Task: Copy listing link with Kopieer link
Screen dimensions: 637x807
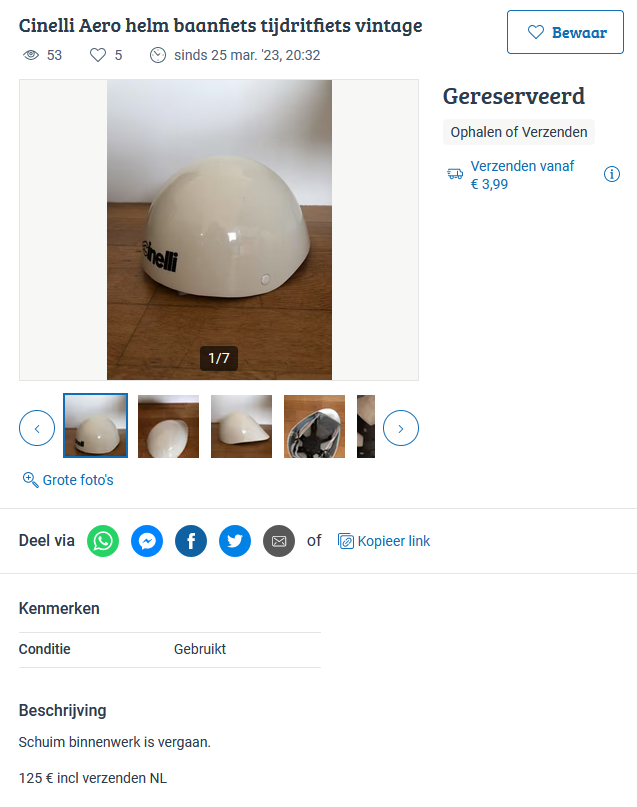Action: pos(384,541)
